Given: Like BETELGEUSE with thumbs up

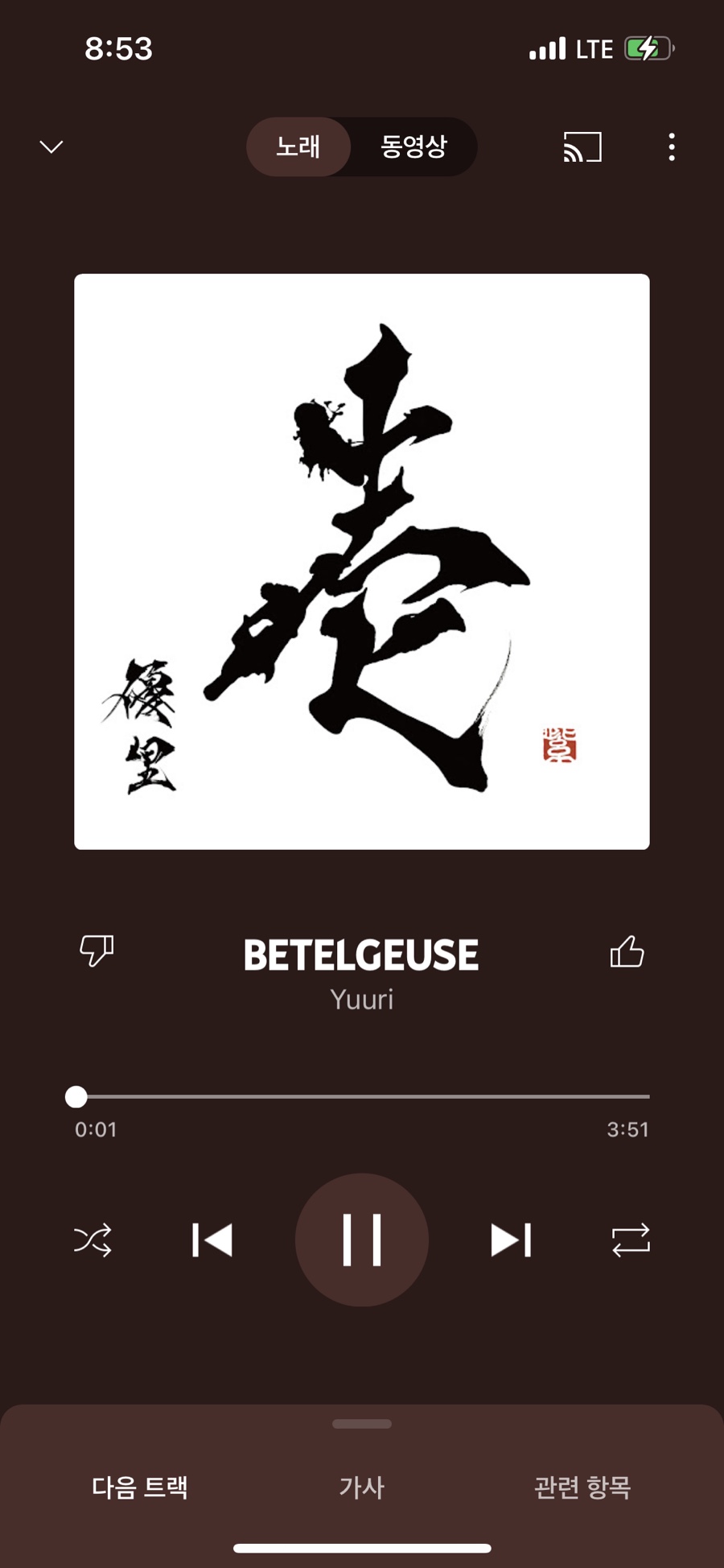Looking at the screenshot, I should tap(627, 951).
